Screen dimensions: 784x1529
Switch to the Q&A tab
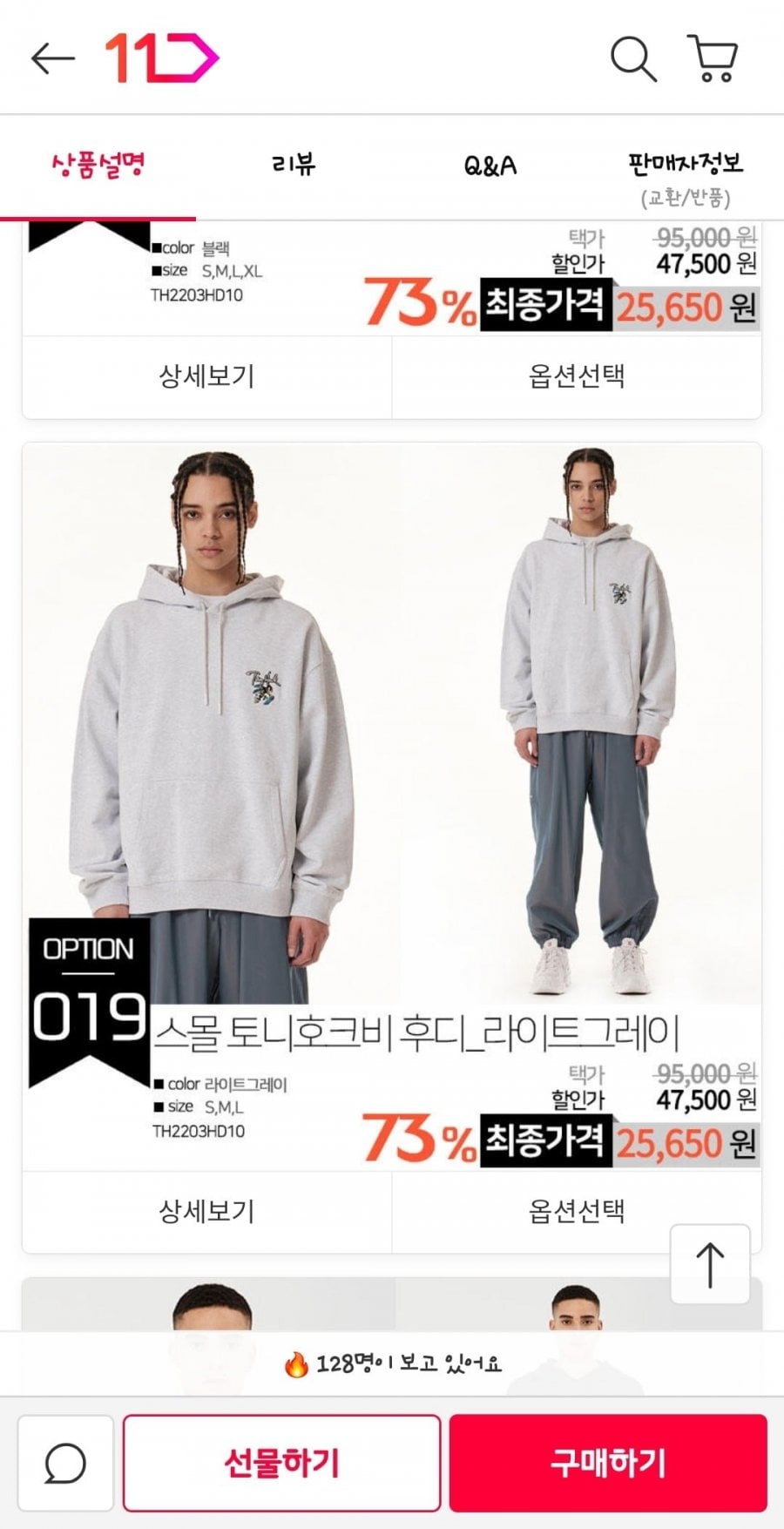490,165
